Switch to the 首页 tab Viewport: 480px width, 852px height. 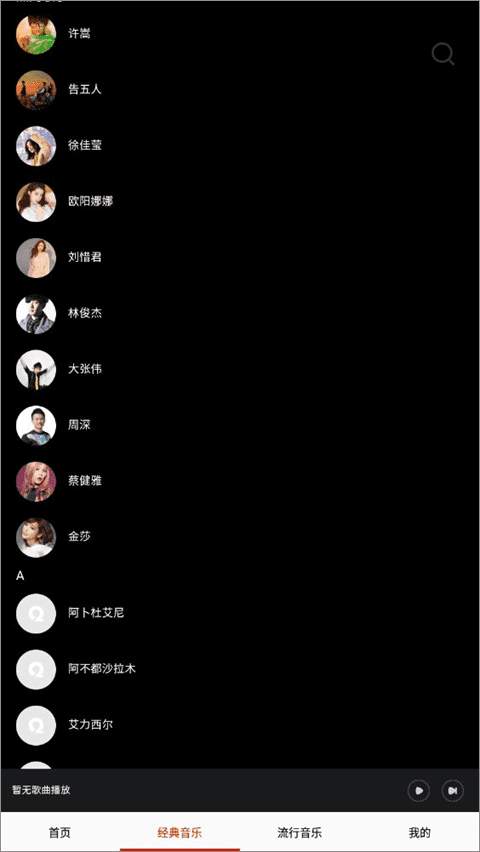(x=60, y=832)
